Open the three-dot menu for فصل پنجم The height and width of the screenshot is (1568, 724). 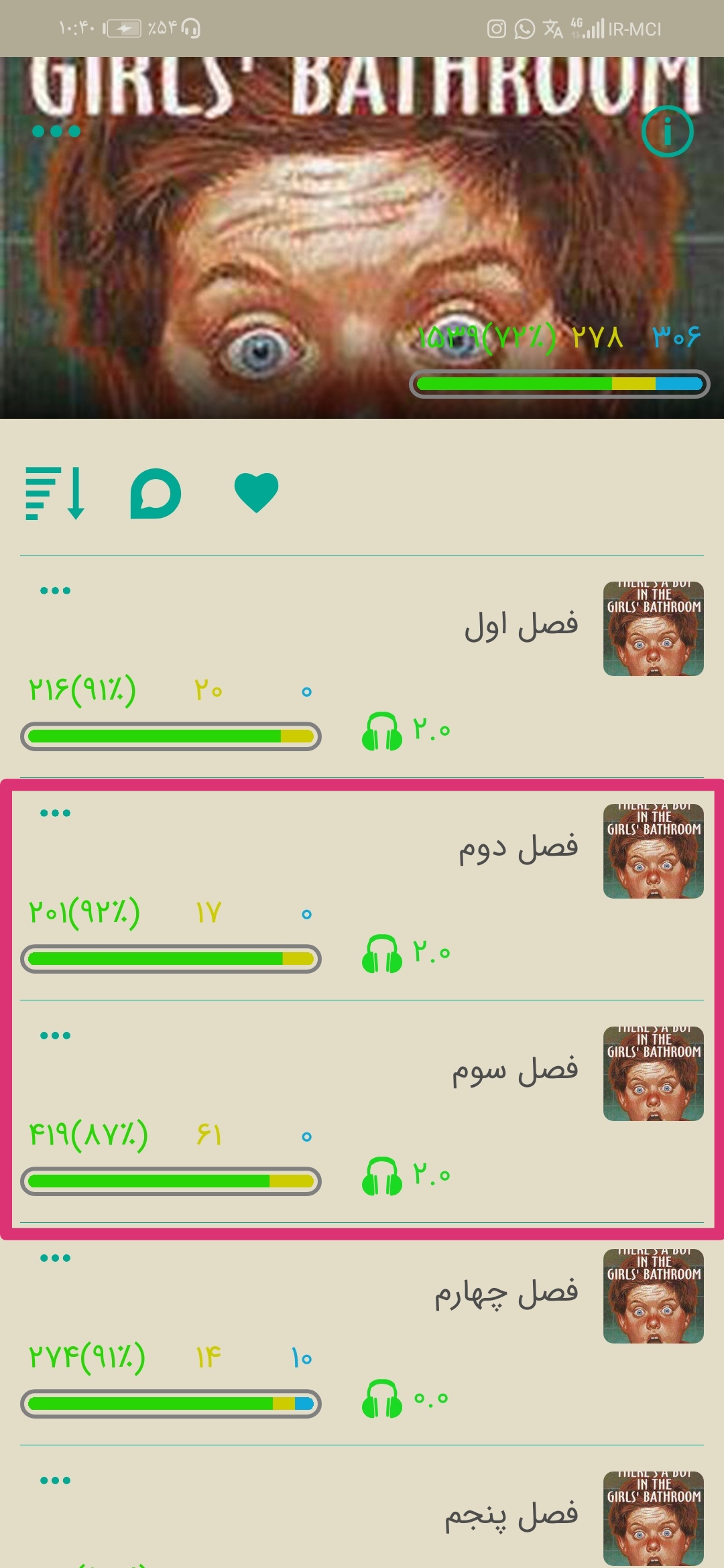55,1480
